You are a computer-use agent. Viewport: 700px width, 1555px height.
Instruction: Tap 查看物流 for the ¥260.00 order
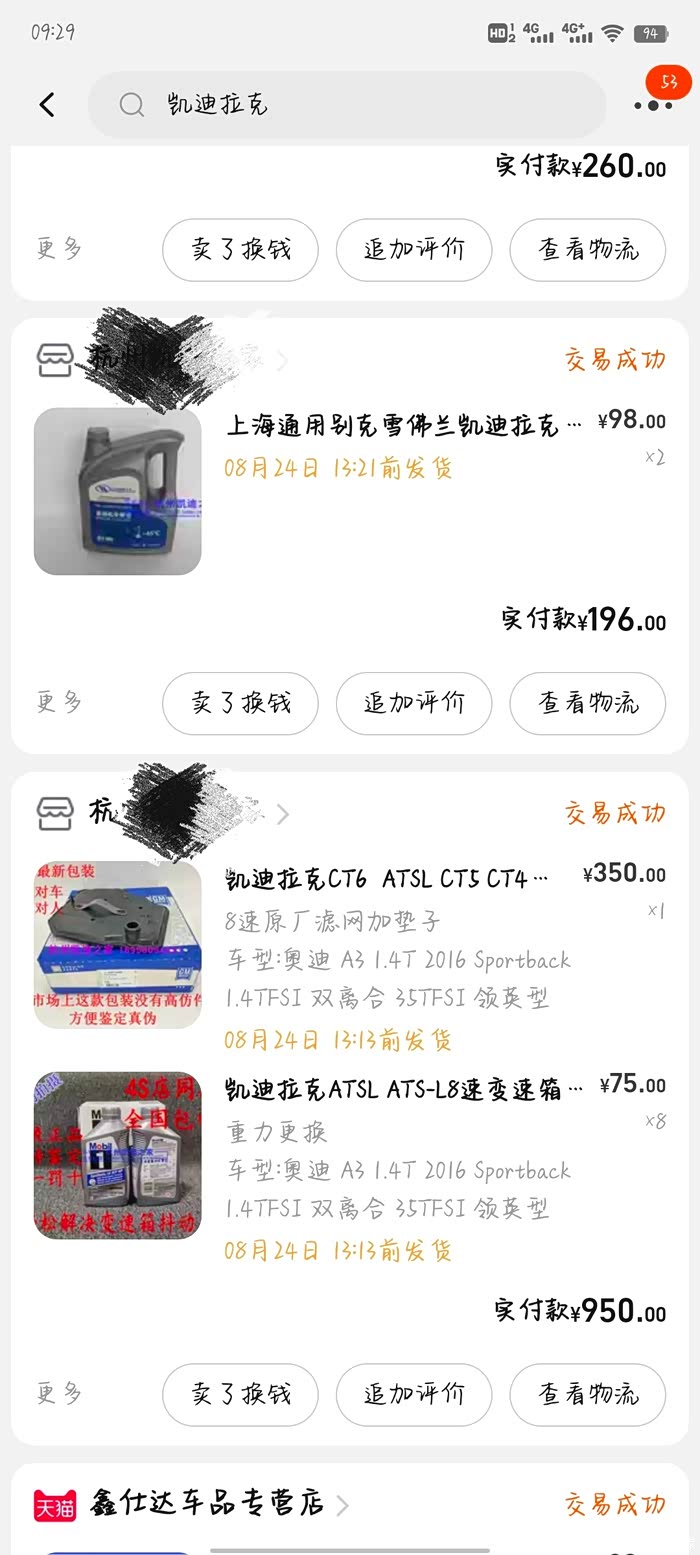[x=587, y=249]
